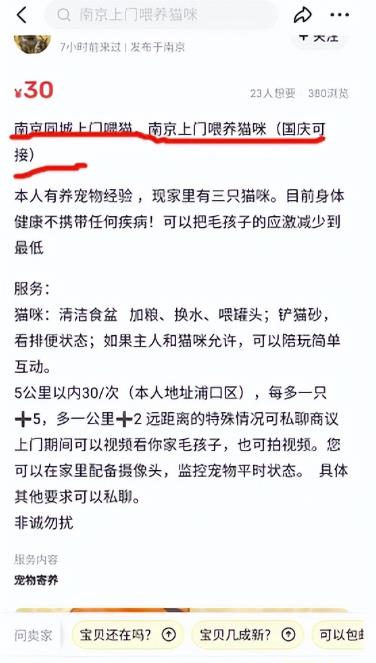376x663 pixels.
Task: Go back with the top-left arrow
Action: (x=22, y=15)
